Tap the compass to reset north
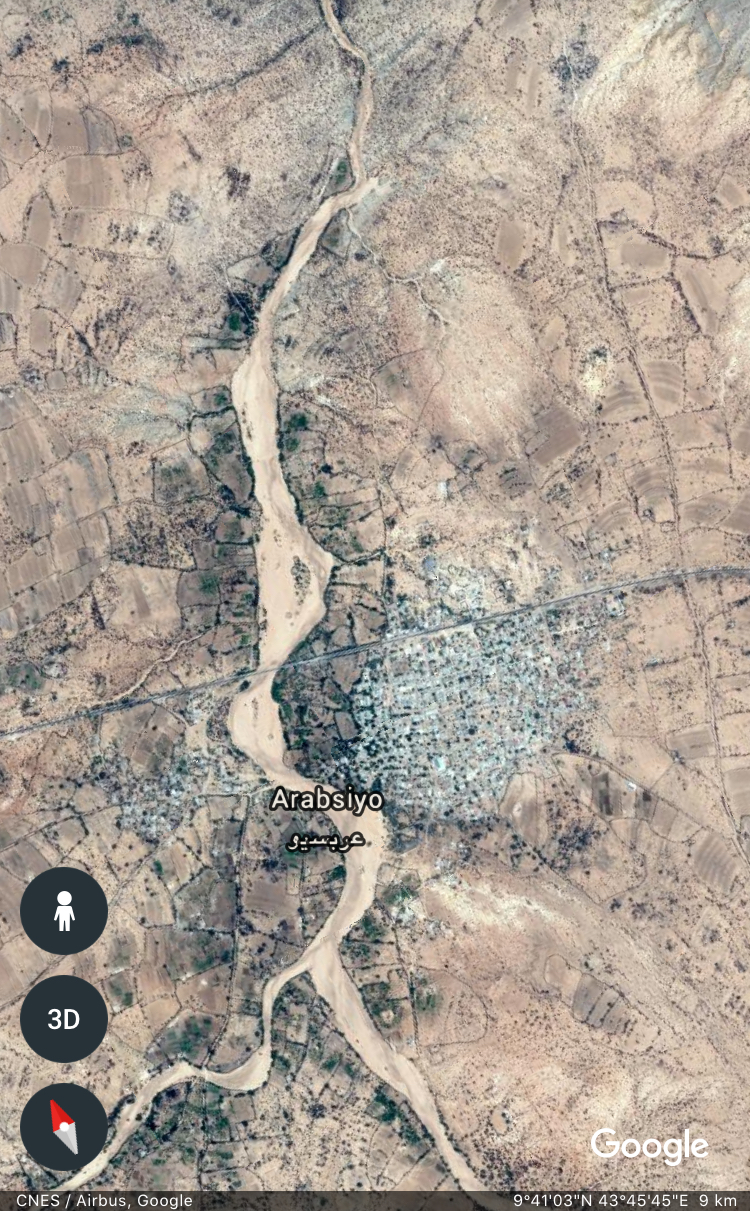 pos(64,1127)
